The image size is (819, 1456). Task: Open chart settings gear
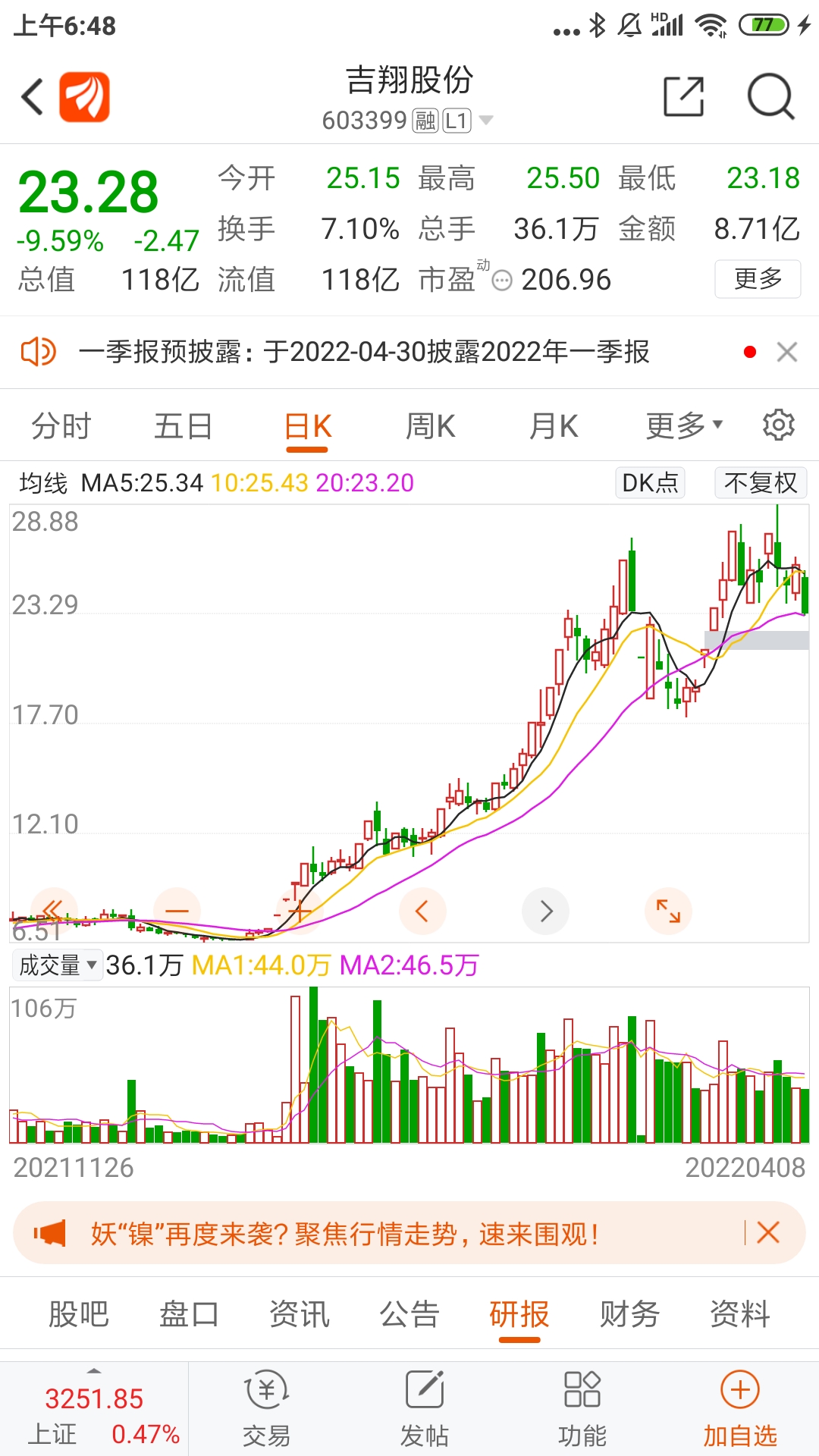pyautogui.click(x=779, y=425)
